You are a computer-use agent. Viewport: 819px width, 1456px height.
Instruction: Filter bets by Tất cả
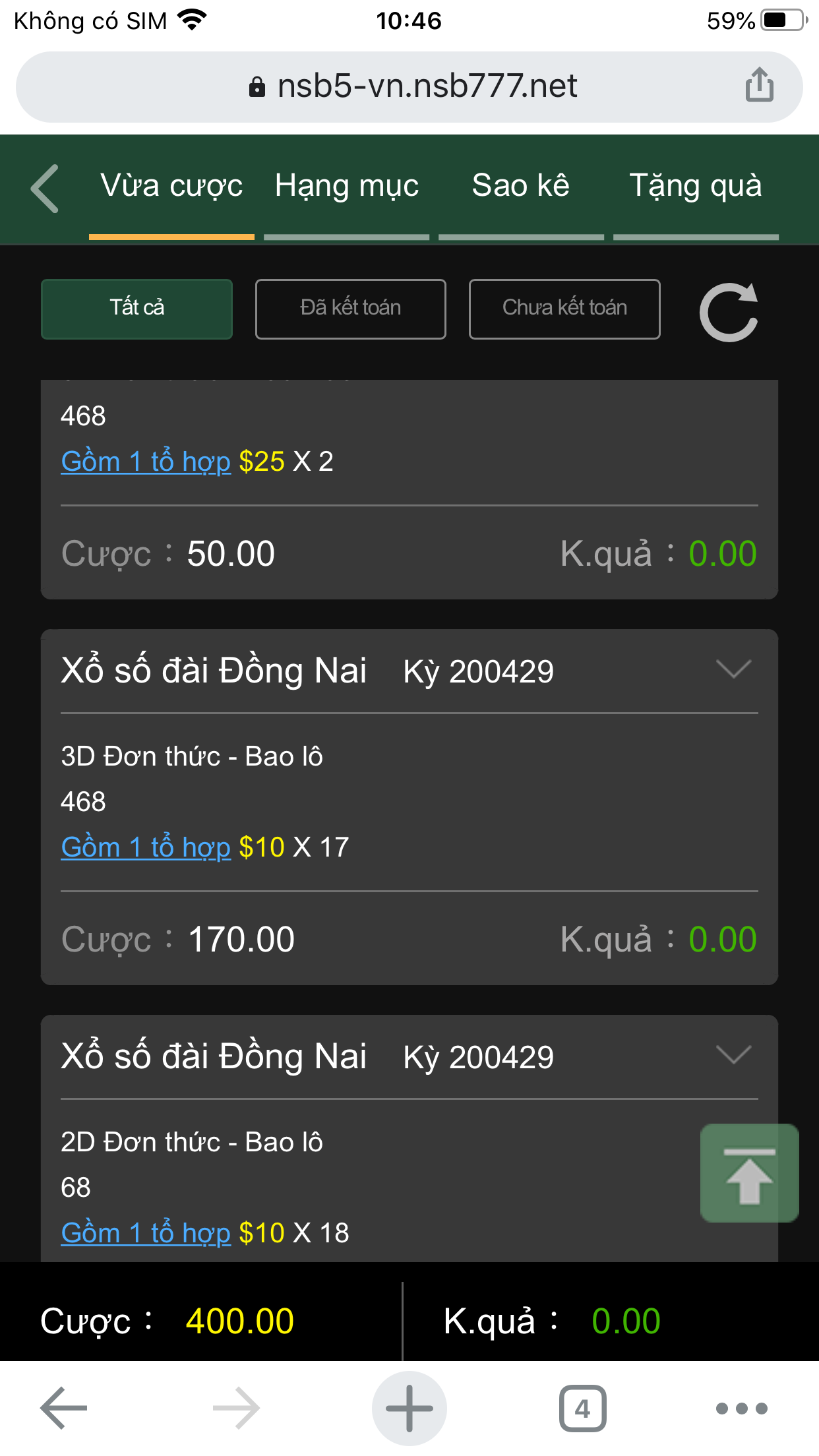point(136,309)
